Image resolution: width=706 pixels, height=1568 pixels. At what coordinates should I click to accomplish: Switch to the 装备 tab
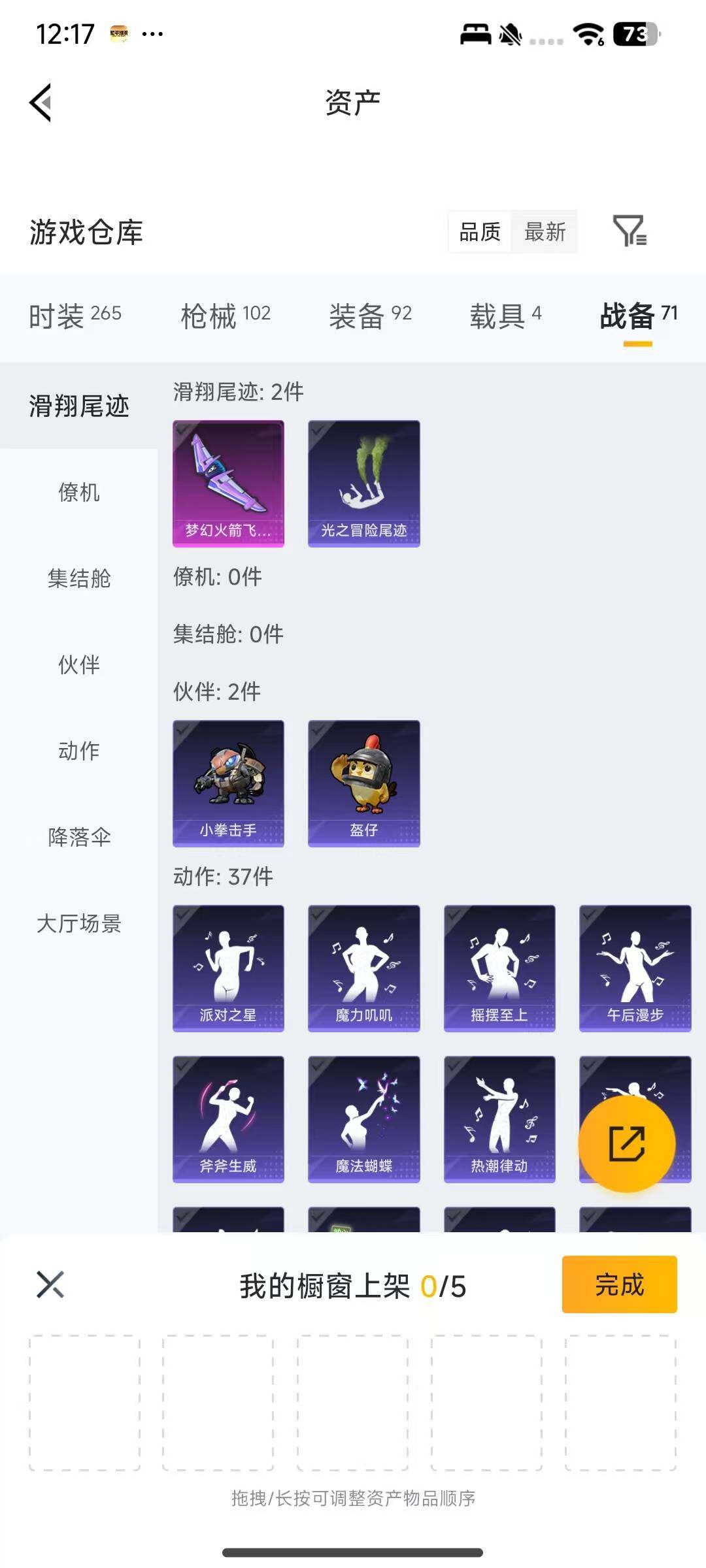[x=370, y=316]
